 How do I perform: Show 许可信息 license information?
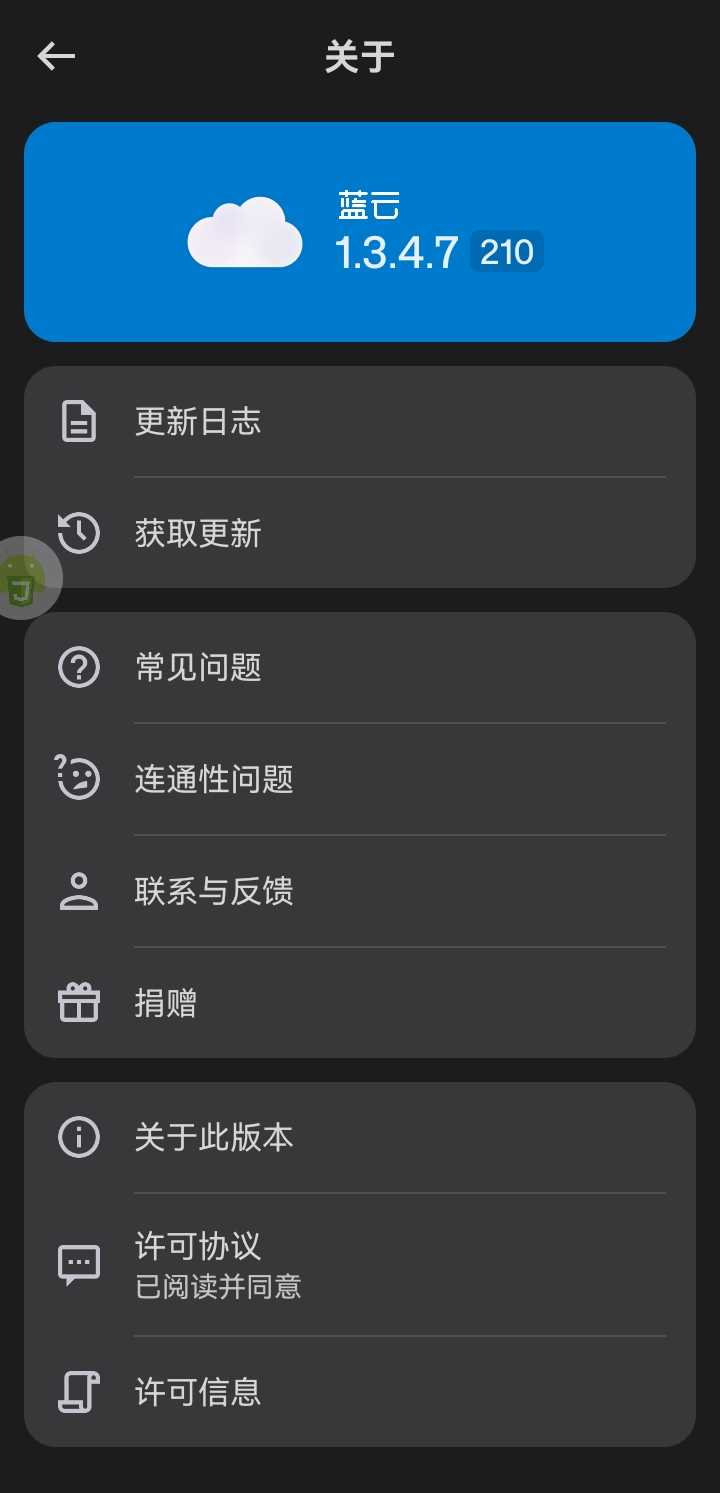(360, 1391)
